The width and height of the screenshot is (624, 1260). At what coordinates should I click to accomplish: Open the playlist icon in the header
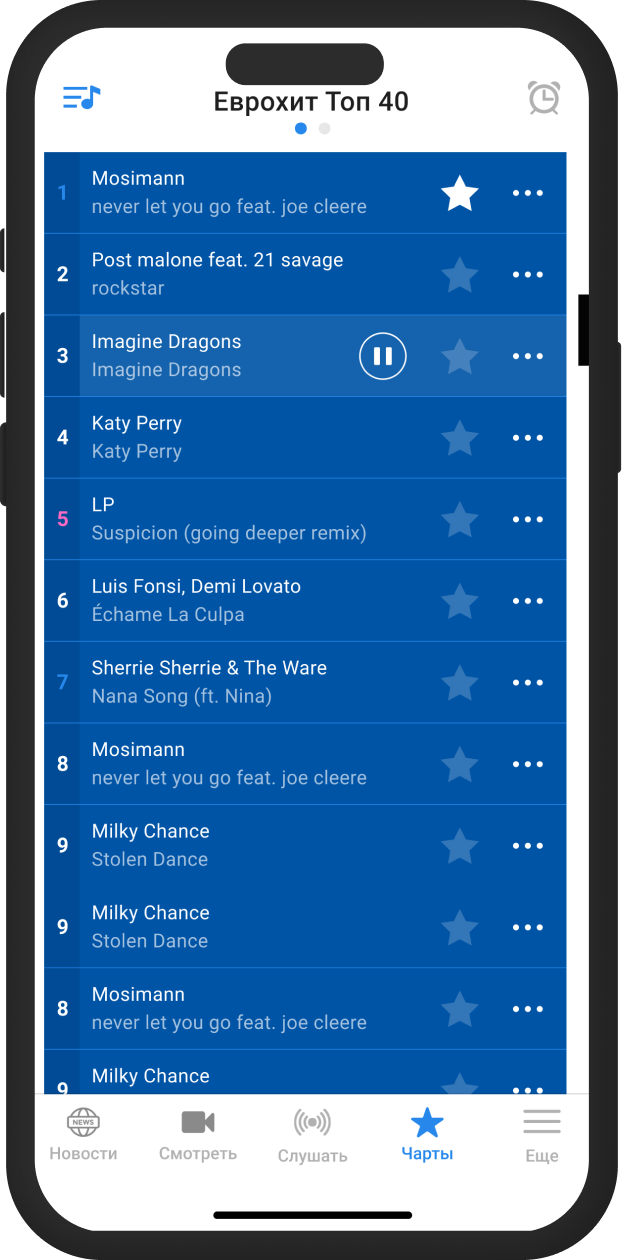82,97
